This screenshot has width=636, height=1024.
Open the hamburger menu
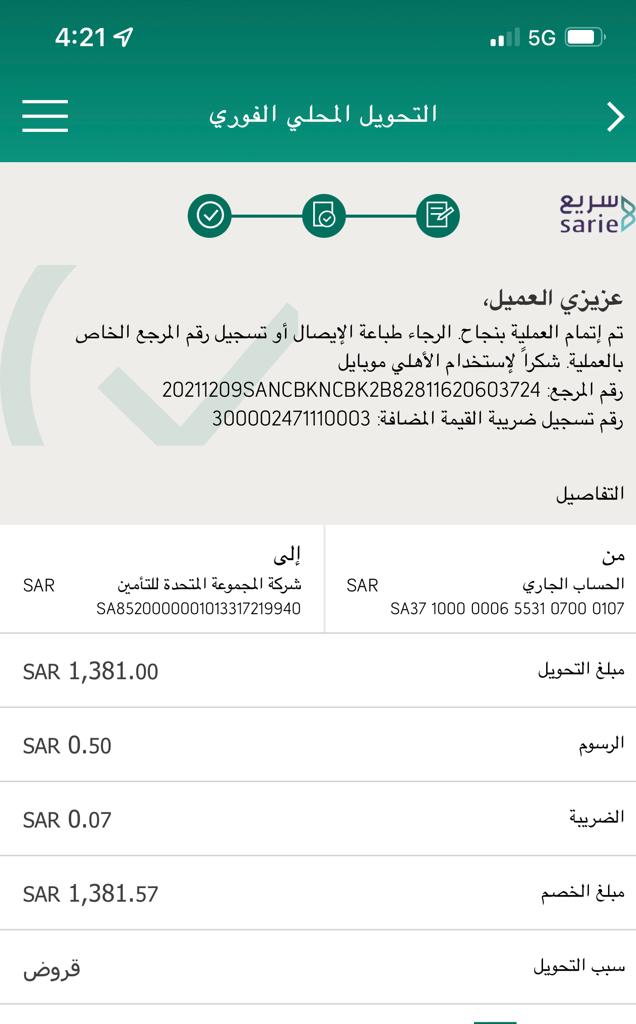coord(45,116)
